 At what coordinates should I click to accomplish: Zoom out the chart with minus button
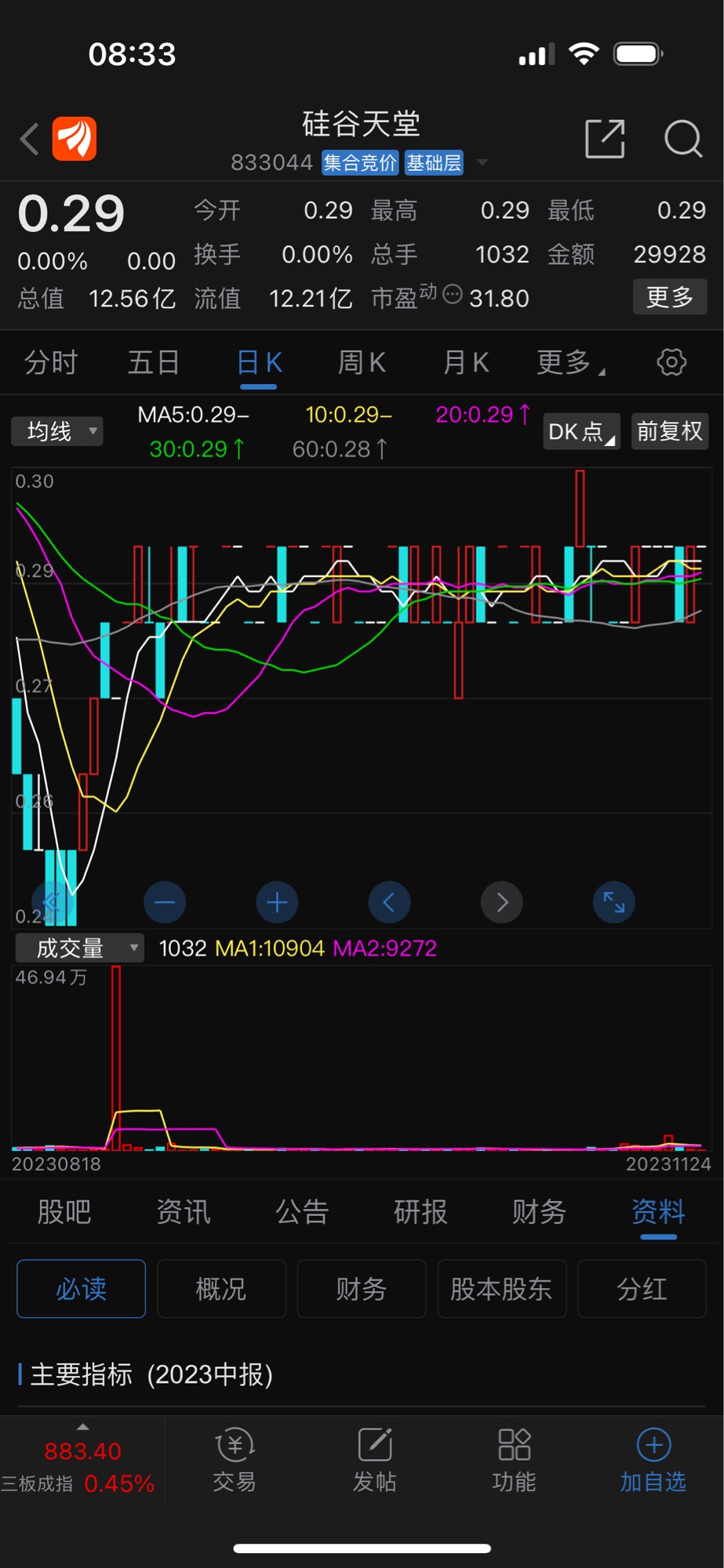click(165, 902)
